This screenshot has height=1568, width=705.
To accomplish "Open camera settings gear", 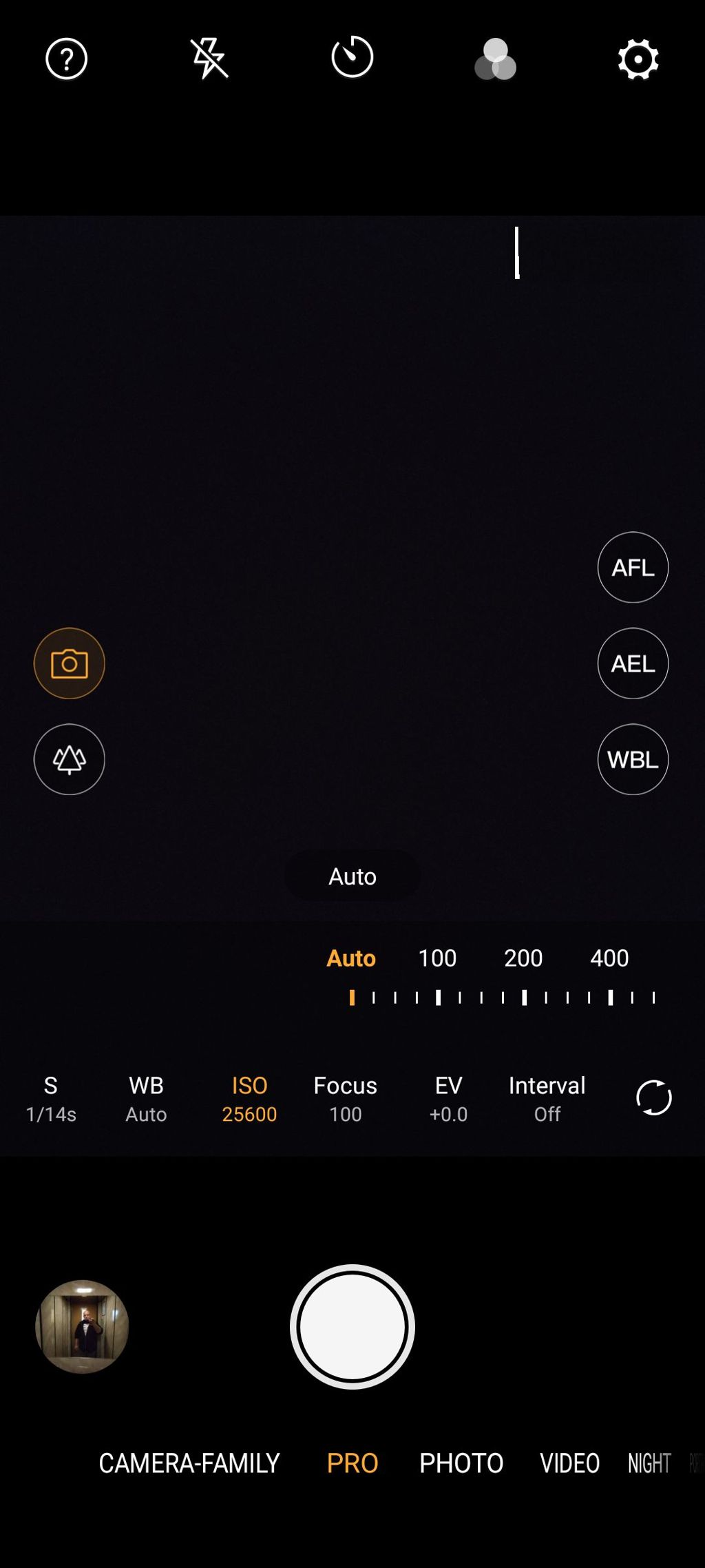I will click(x=638, y=59).
